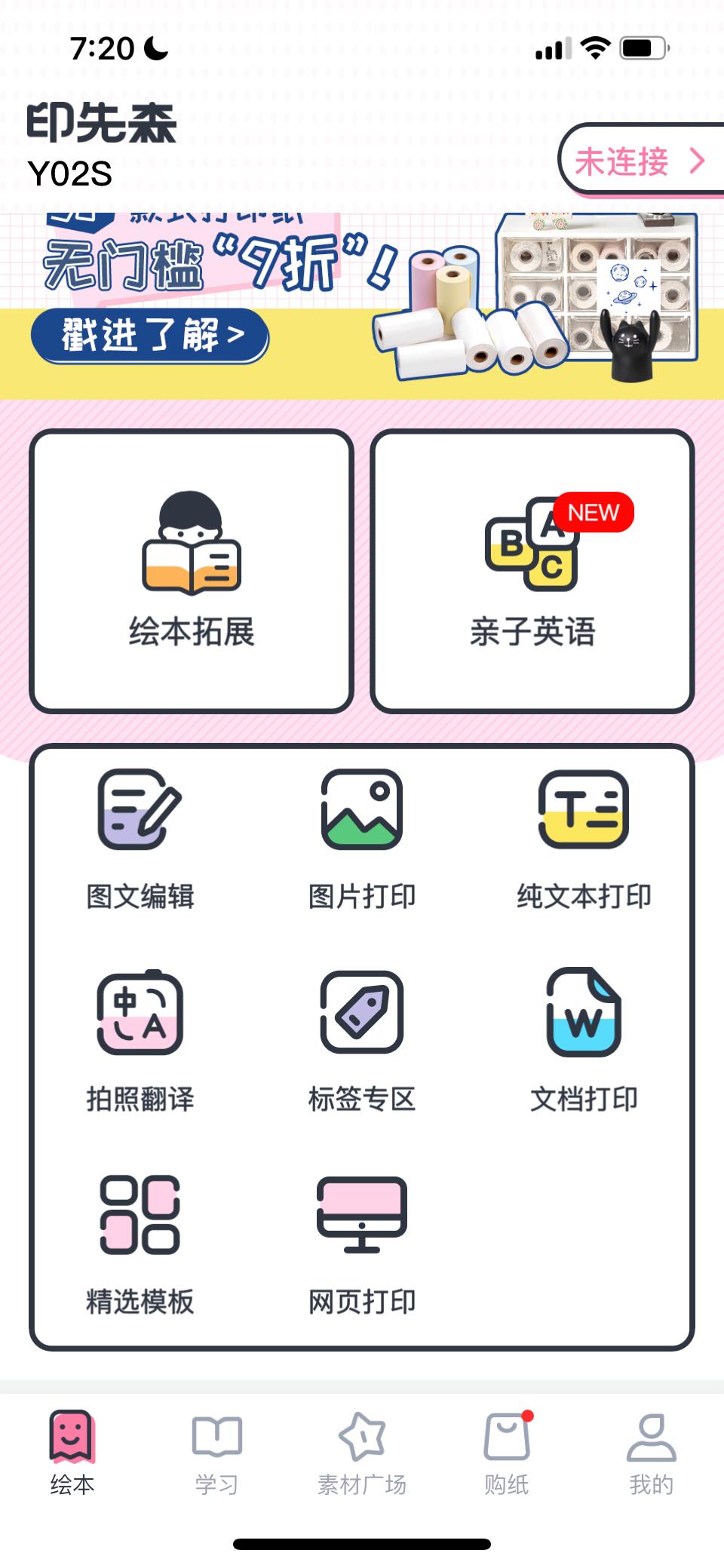Click the NEW badge on 亲子英语

click(x=595, y=513)
